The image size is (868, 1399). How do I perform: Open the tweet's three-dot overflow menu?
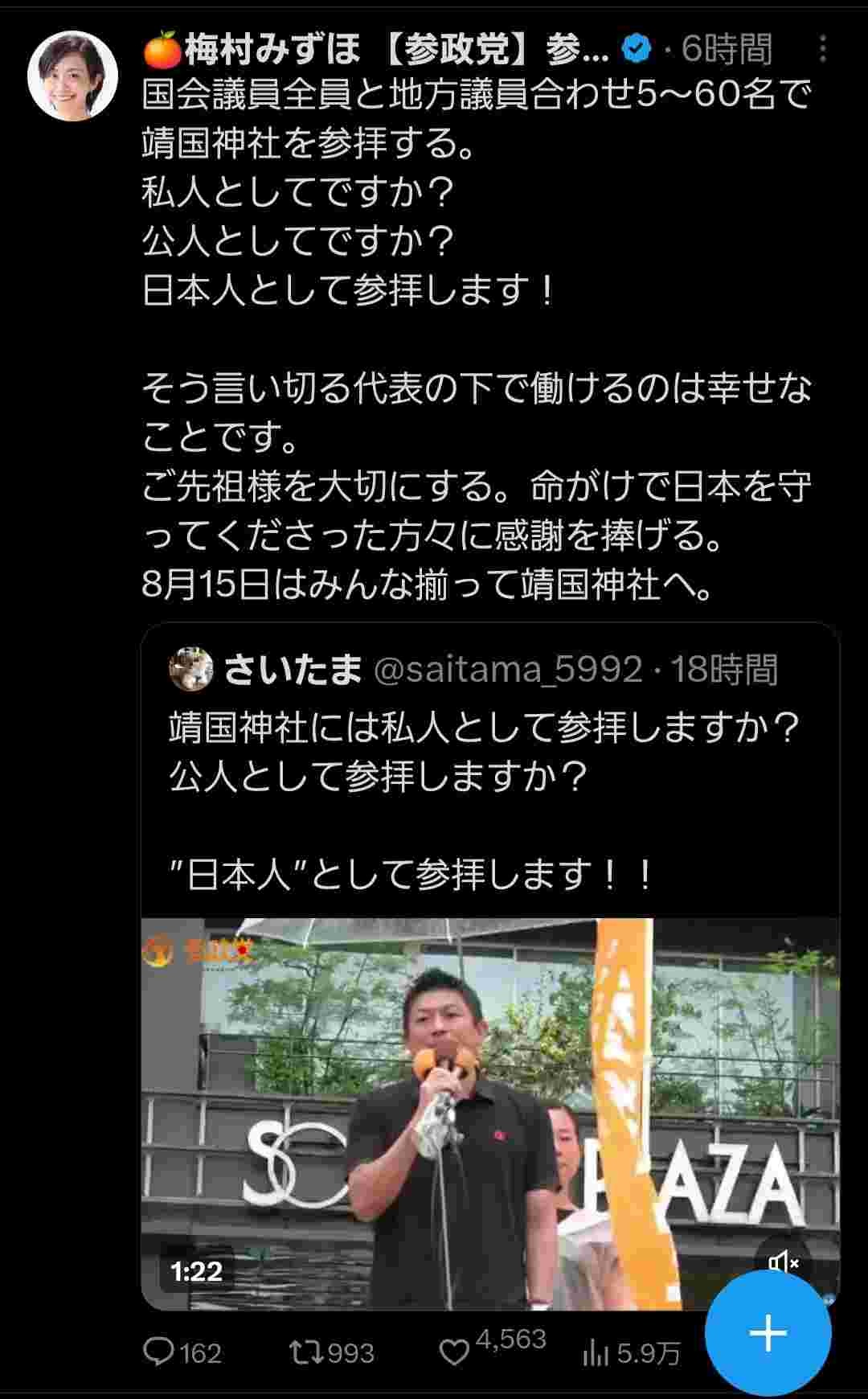pos(823,49)
